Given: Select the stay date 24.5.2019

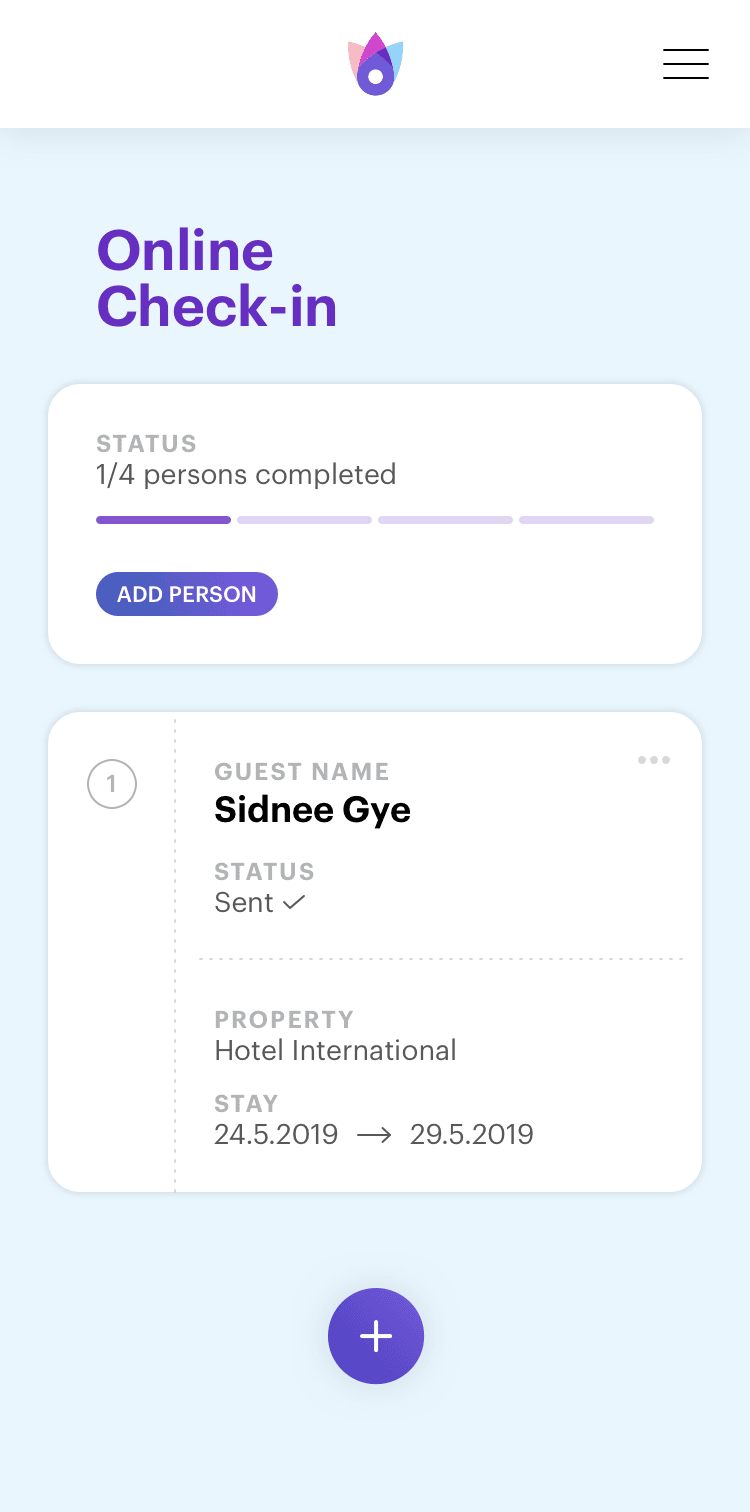Looking at the screenshot, I should point(276,1134).
